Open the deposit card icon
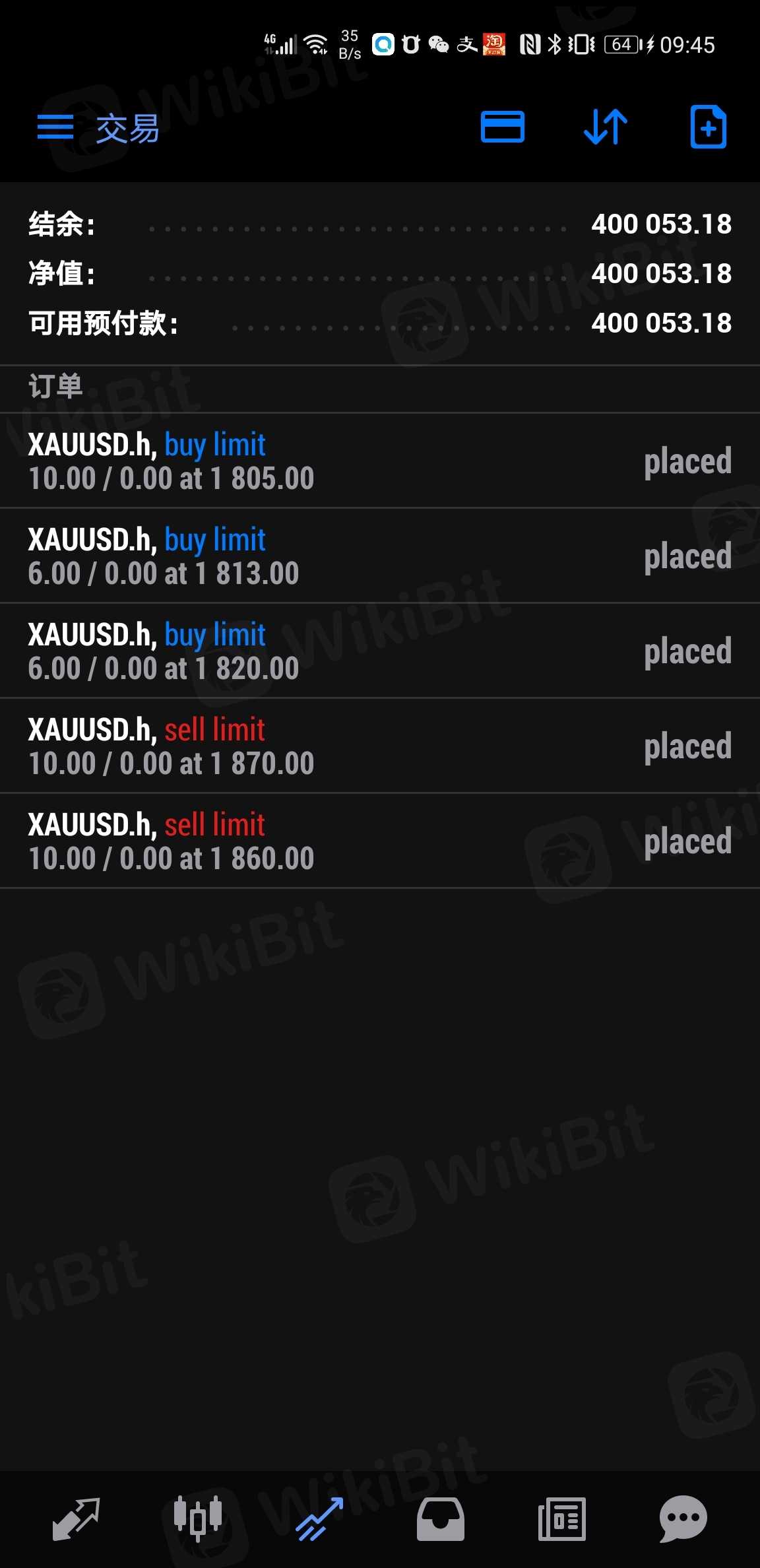Viewport: 760px width, 1568px height. 503,127
